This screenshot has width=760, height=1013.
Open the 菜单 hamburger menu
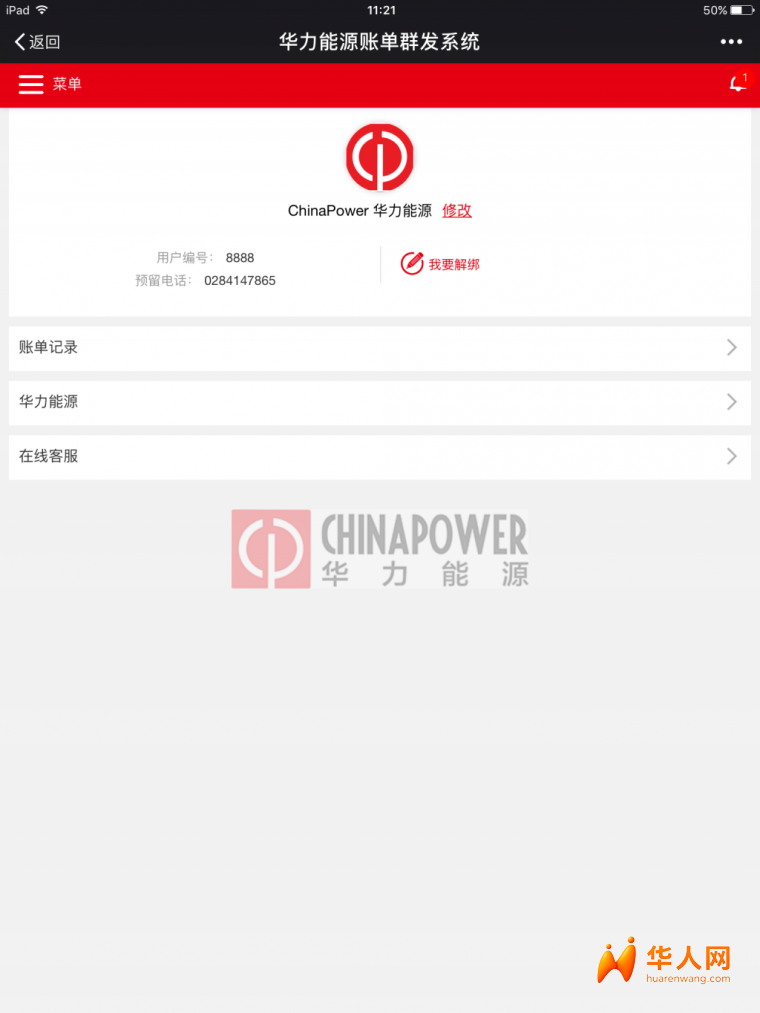[49, 85]
